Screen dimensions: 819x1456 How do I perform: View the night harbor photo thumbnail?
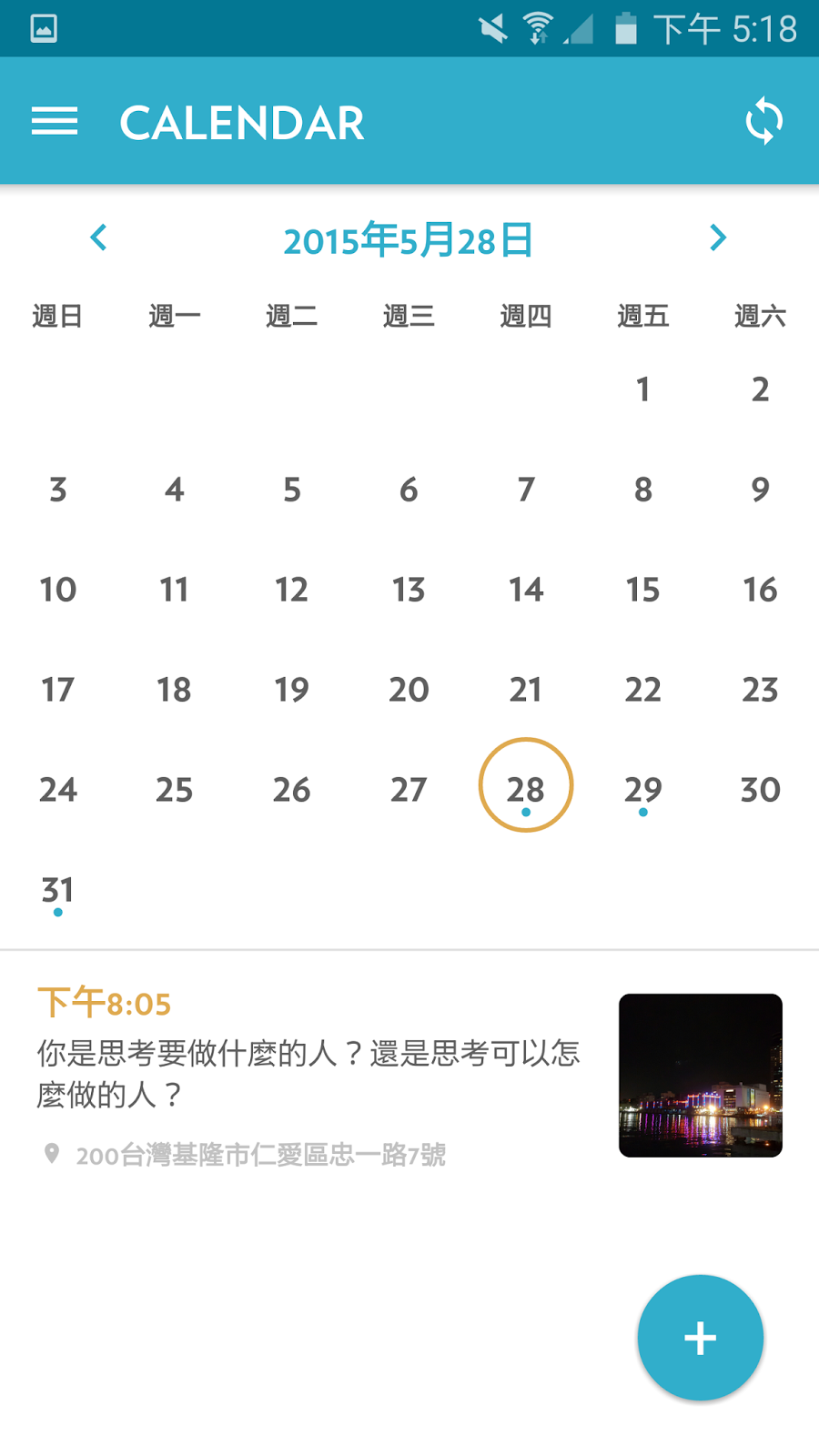click(x=700, y=1075)
